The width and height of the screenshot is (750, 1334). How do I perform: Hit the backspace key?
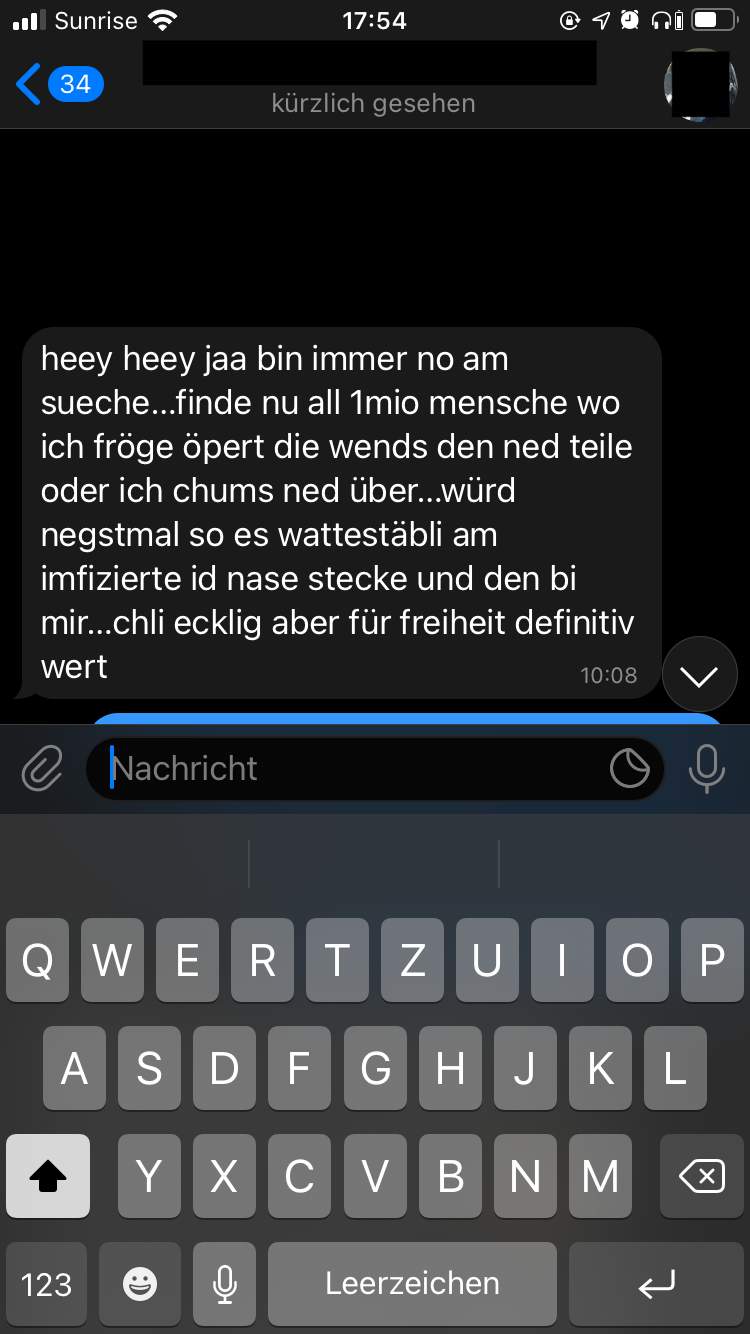tap(702, 1177)
